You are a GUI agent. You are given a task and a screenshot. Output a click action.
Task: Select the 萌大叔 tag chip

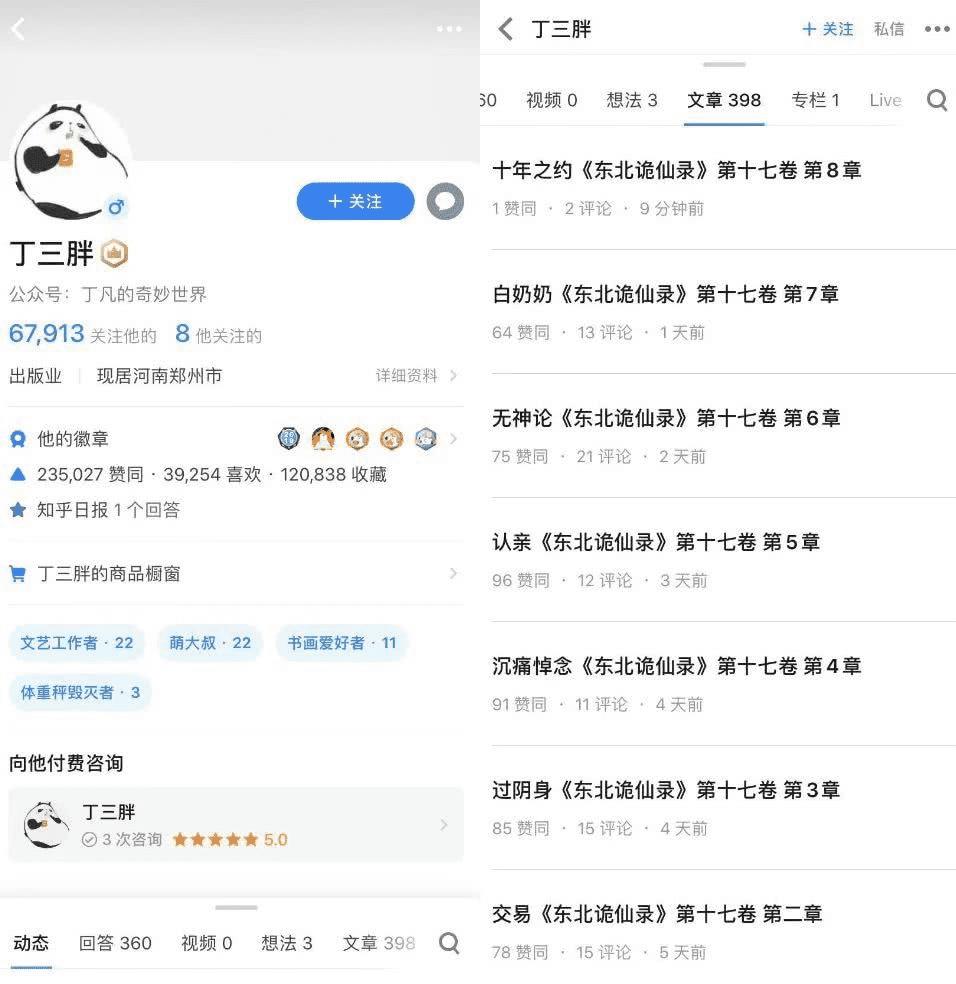tap(210, 643)
